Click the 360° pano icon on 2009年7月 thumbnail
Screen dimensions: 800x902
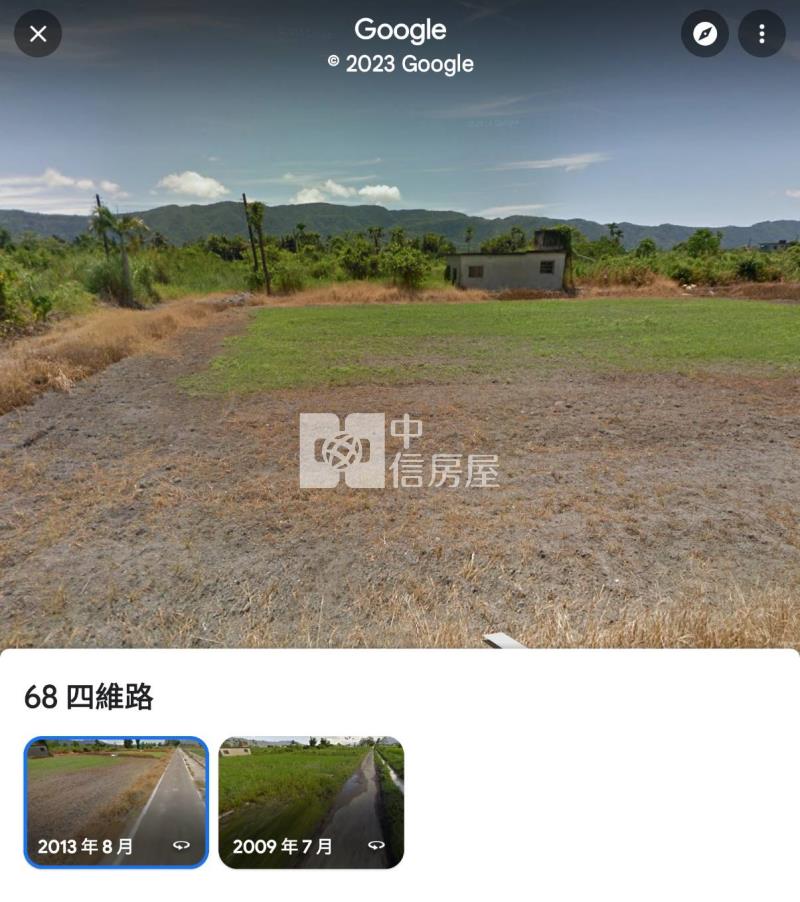point(374,843)
